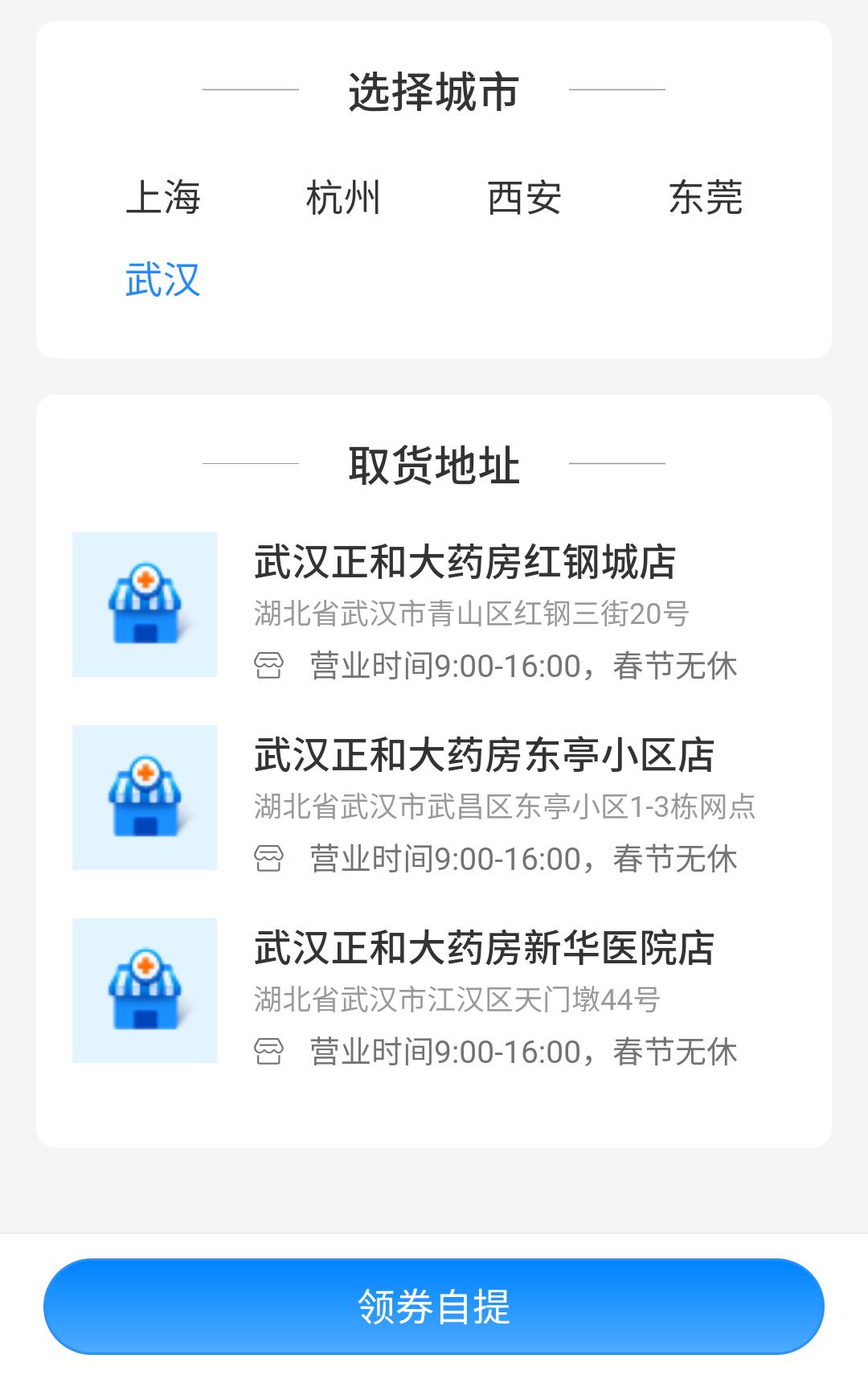Image resolution: width=868 pixels, height=1375 pixels.
Task: Click the address 东亭小区1-3栋网点
Action: coord(506,806)
